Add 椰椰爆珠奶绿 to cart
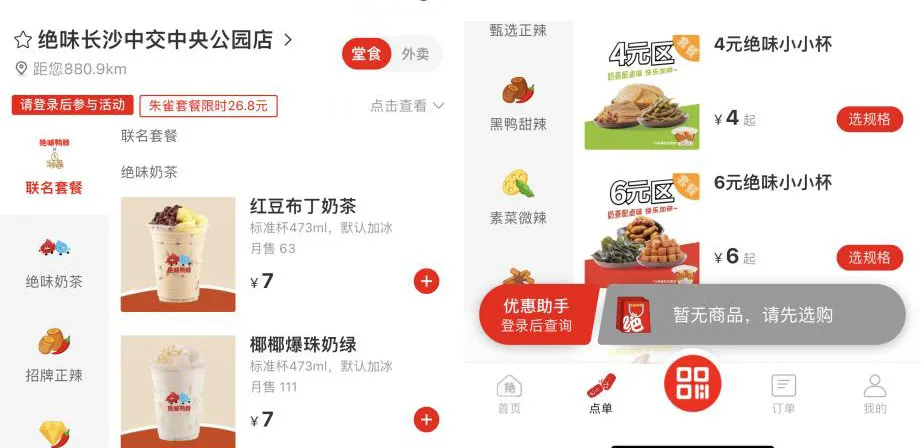Screen dimensions: 921x448 pyautogui.click(x=426, y=420)
